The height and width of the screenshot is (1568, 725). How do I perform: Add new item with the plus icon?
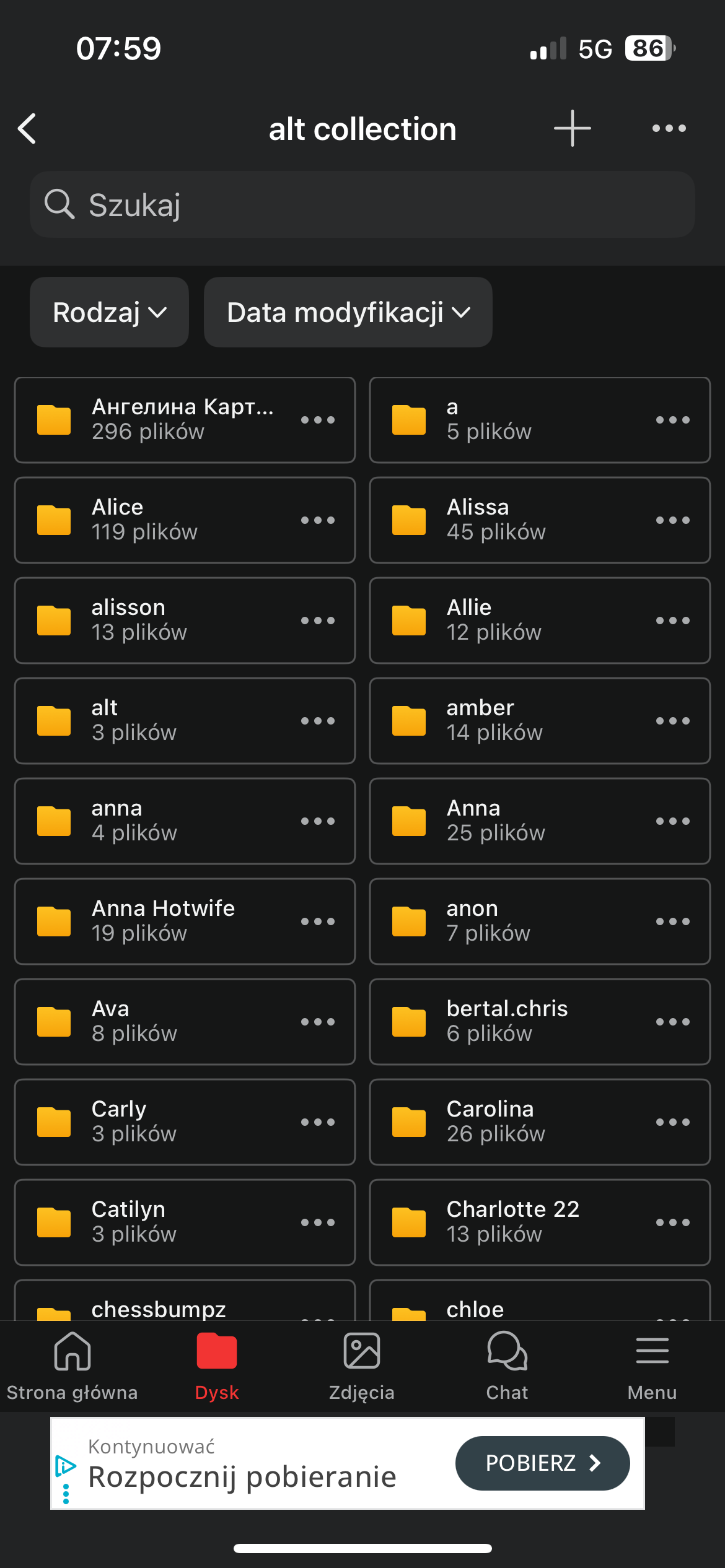coord(572,128)
